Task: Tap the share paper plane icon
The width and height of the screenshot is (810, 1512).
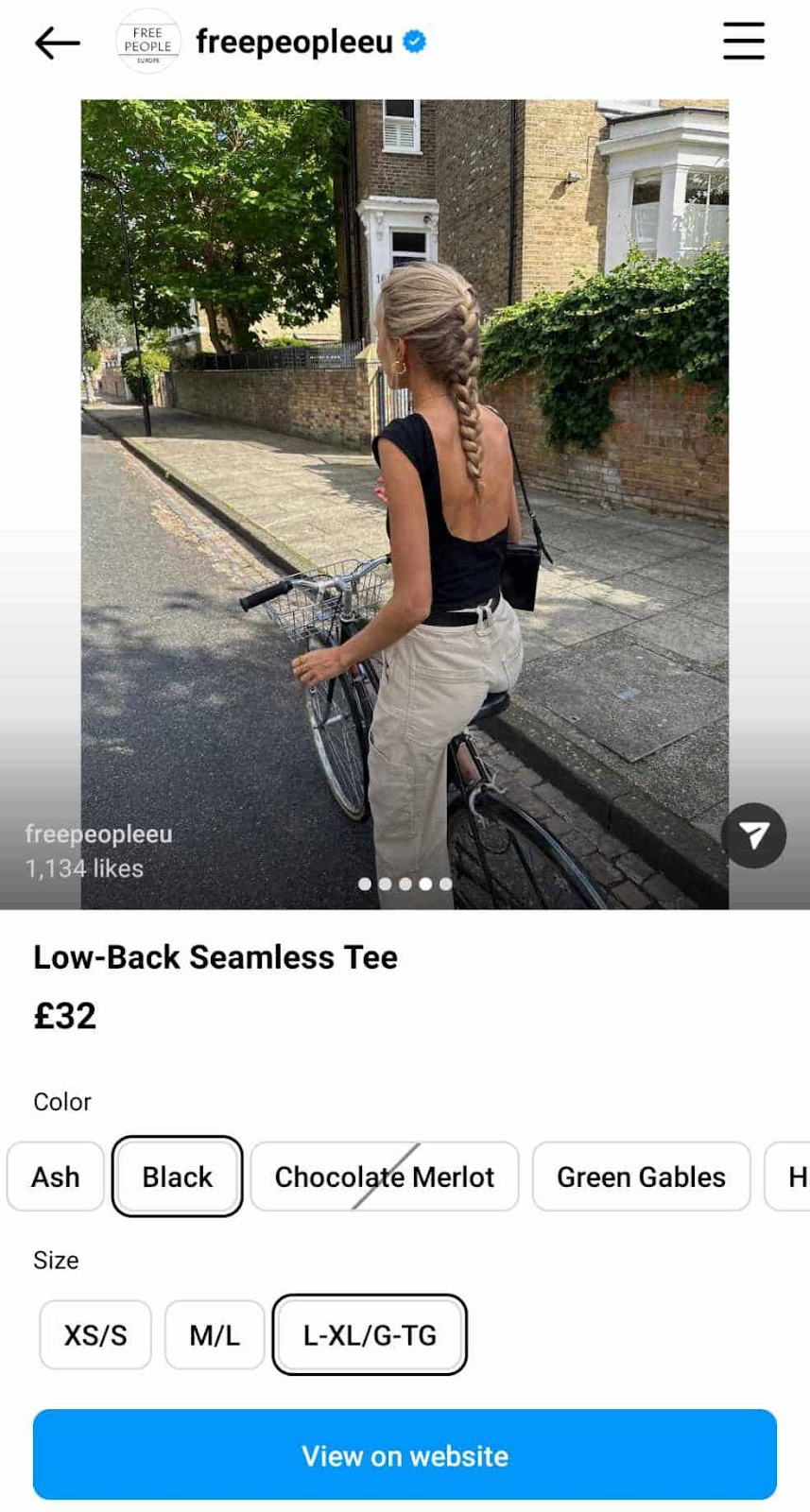Action: (x=753, y=835)
